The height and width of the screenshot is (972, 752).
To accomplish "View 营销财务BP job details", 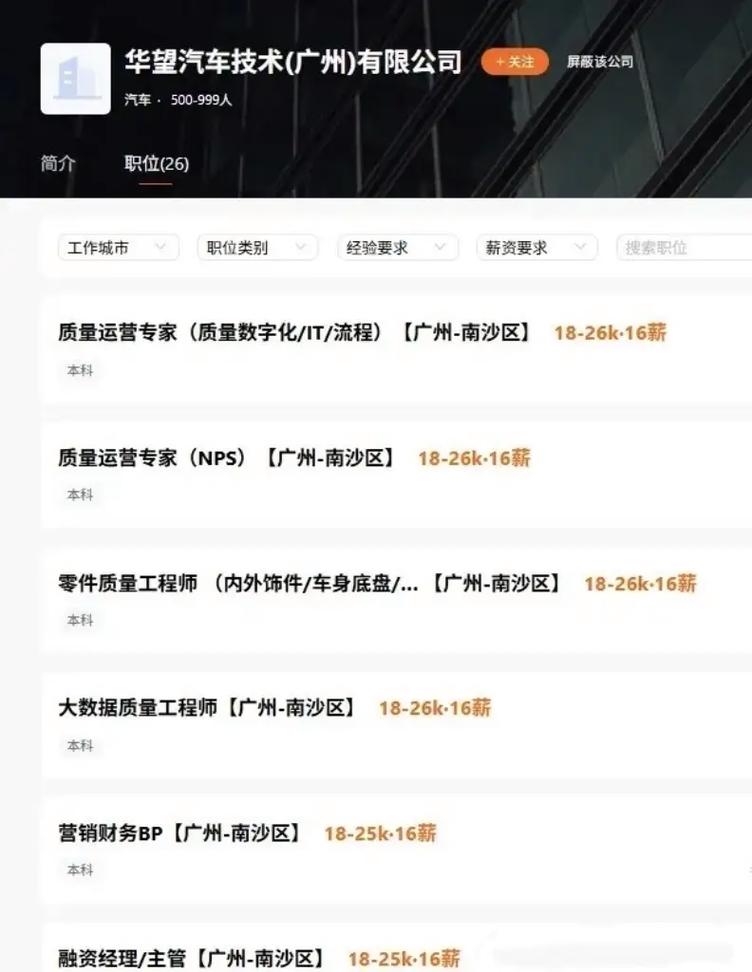I will (x=180, y=833).
